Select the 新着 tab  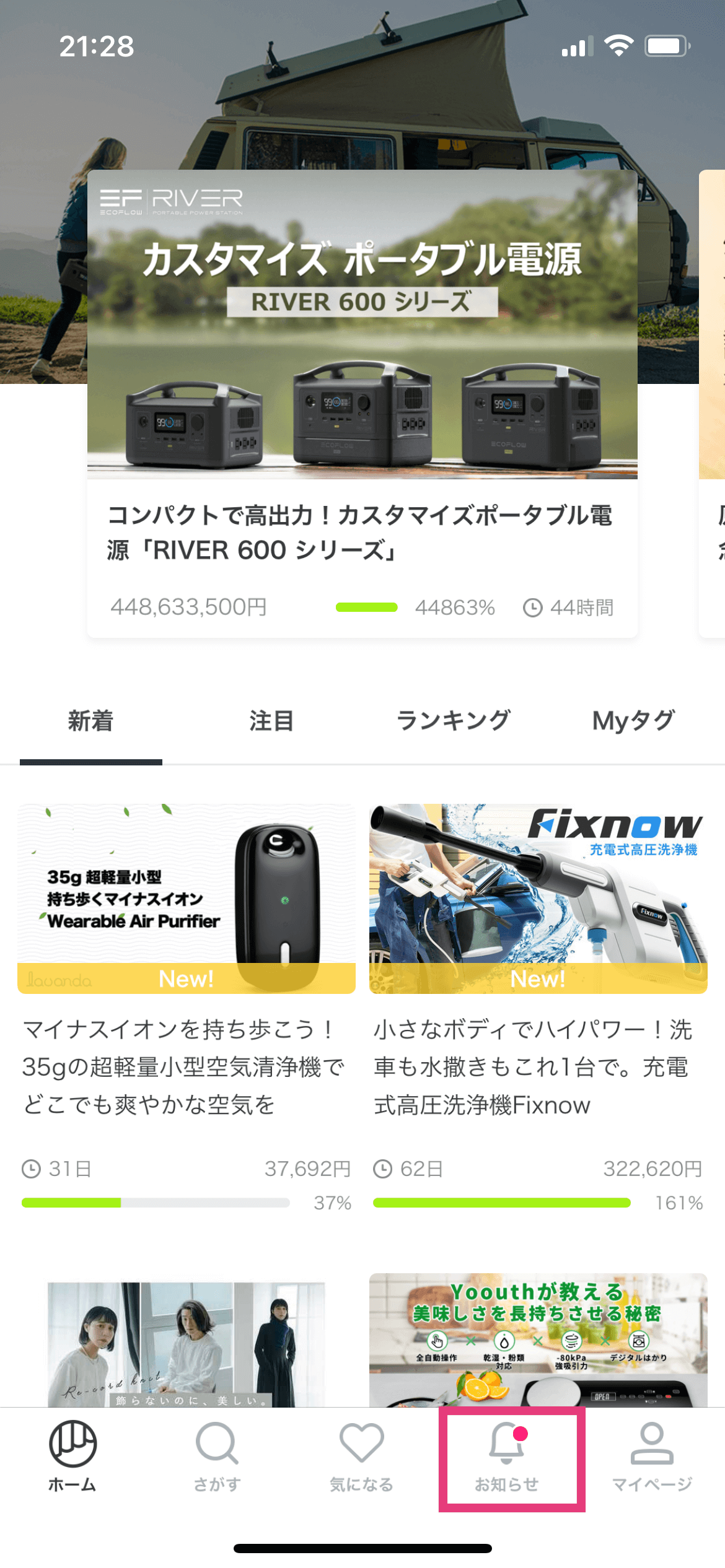point(91,721)
